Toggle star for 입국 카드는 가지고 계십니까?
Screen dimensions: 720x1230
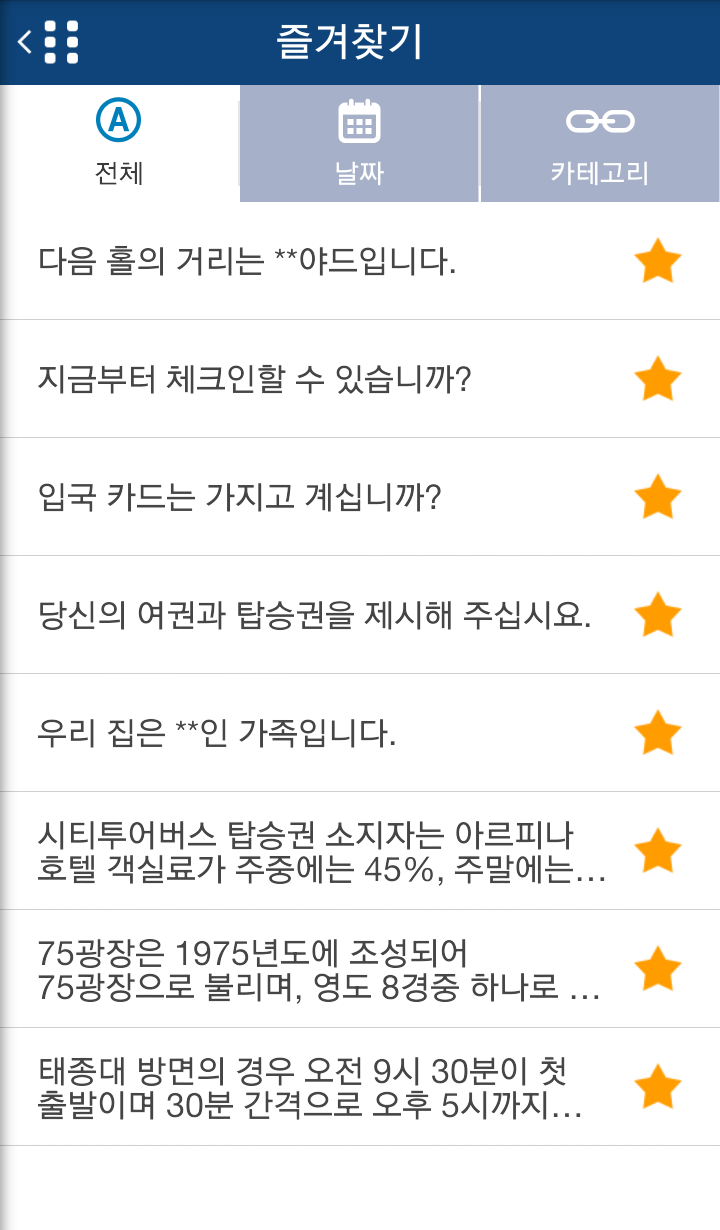[x=658, y=498]
